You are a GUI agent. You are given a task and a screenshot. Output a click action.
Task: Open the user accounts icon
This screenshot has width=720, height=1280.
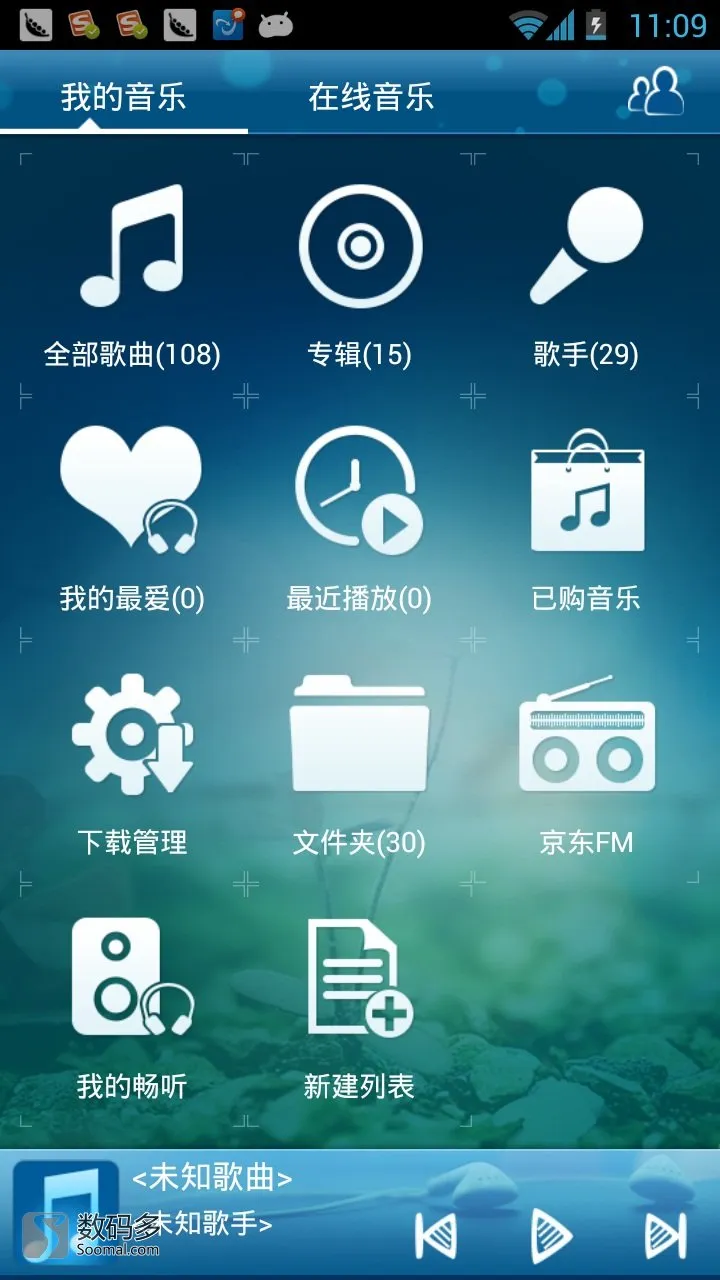(655, 93)
